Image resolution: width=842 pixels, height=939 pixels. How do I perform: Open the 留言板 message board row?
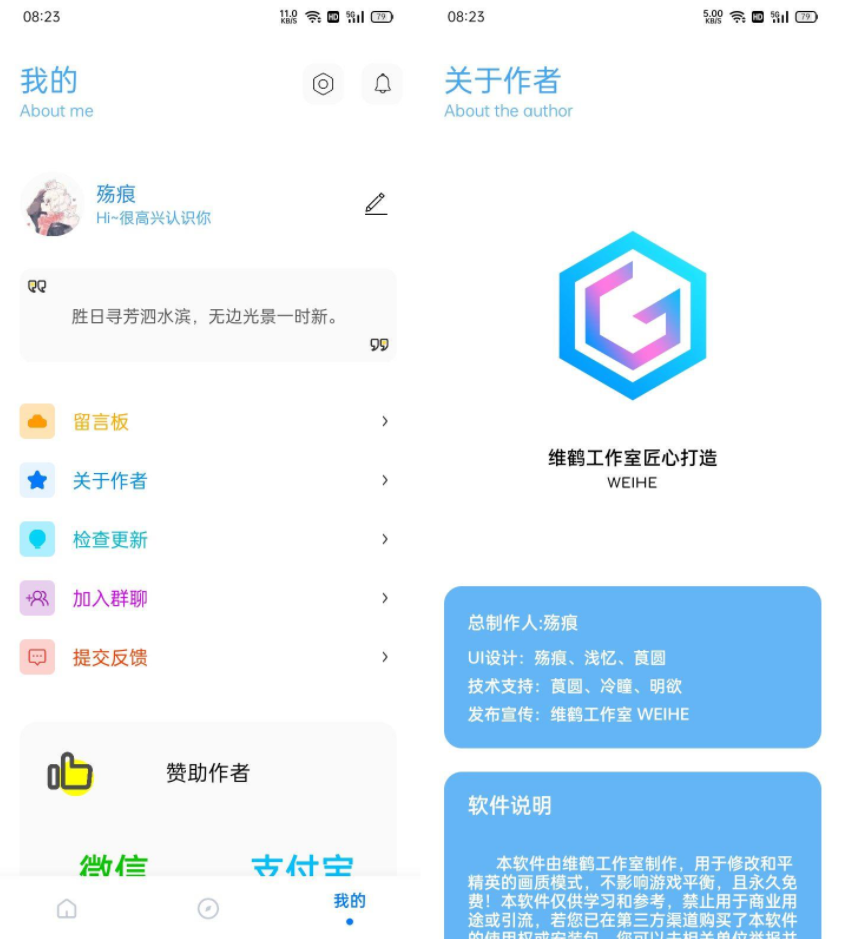pyautogui.click(x=208, y=422)
